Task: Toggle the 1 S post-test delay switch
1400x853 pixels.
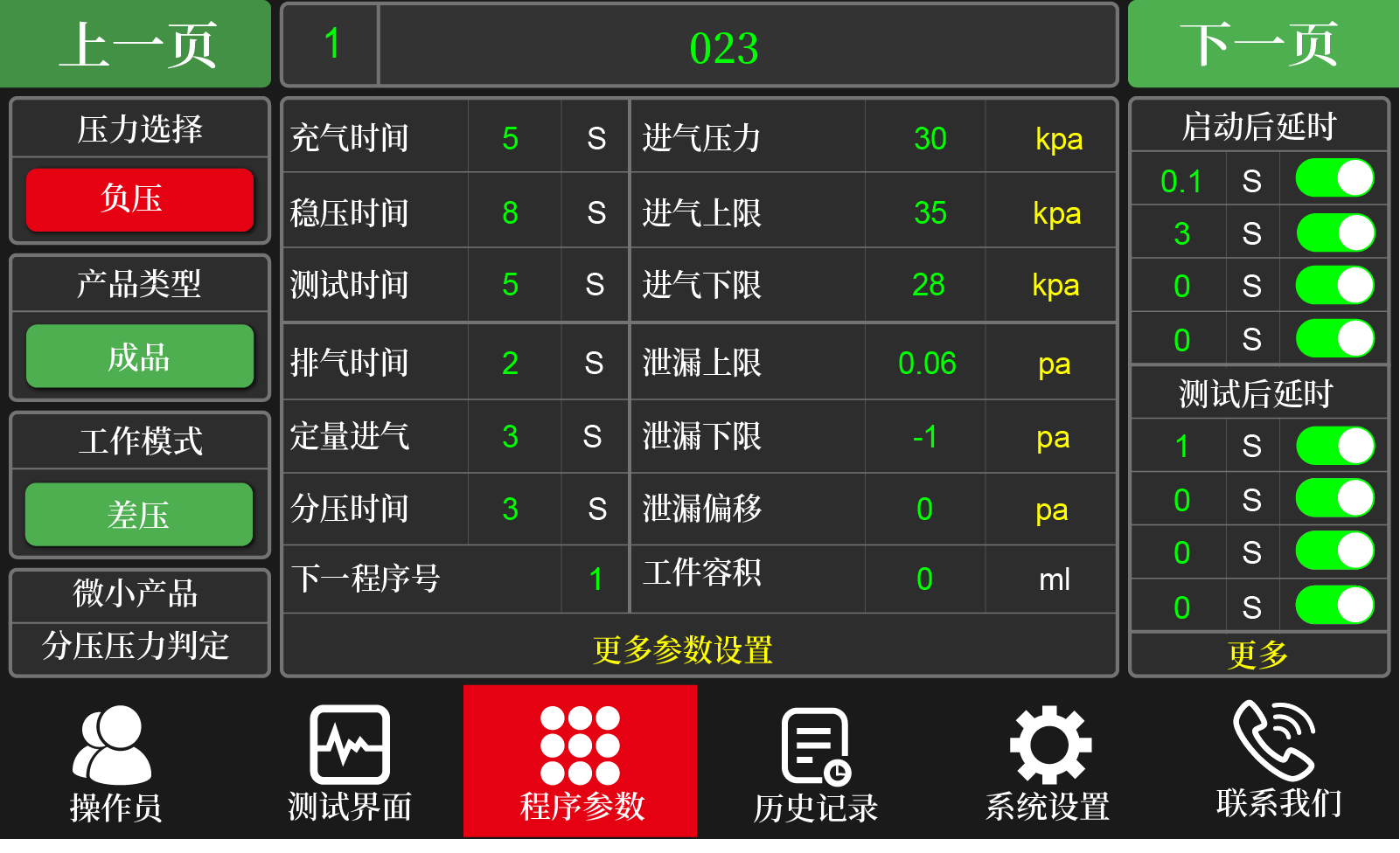Action: click(x=1334, y=446)
